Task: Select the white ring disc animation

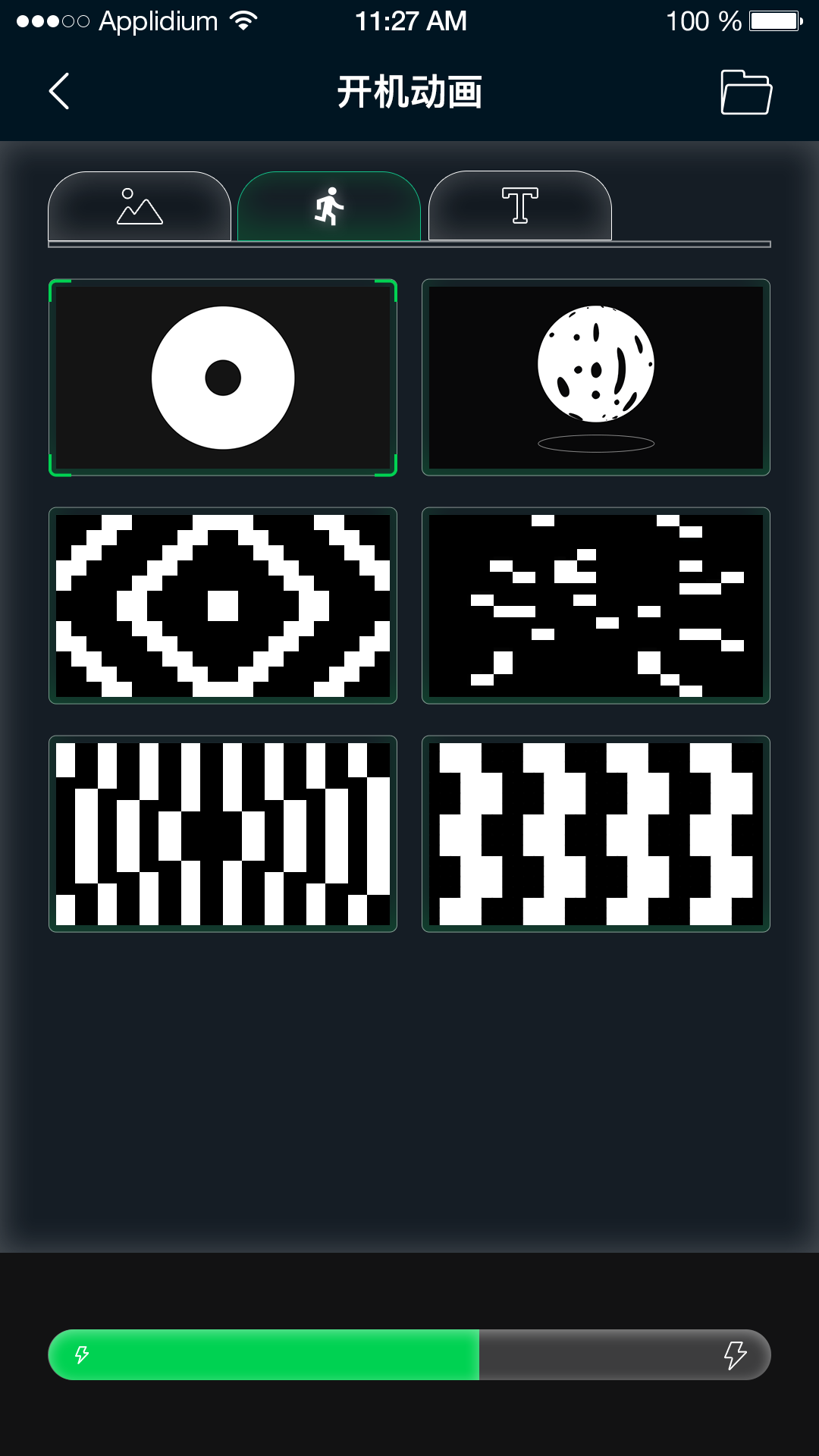Action: click(x=223, y=378)
